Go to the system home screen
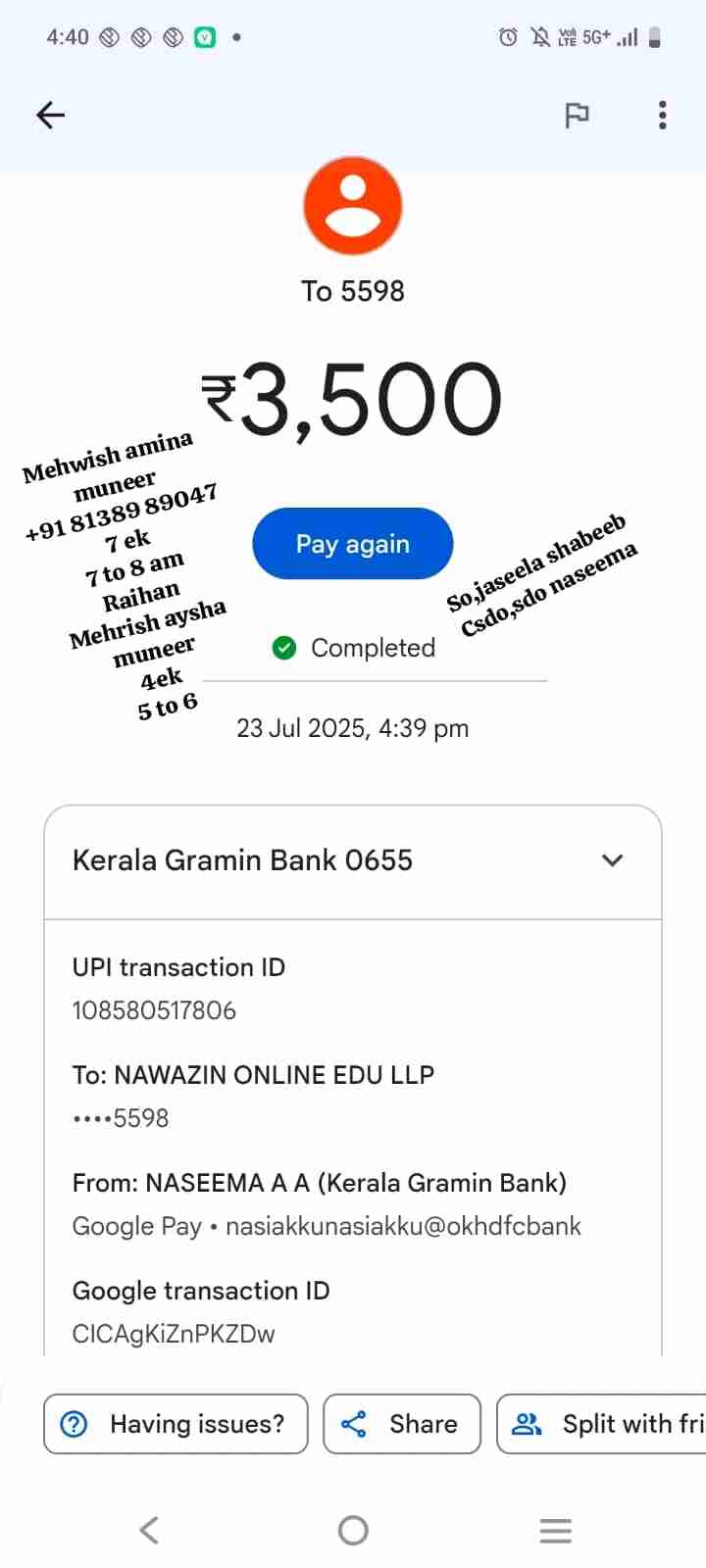 [x=353, y=1530]
